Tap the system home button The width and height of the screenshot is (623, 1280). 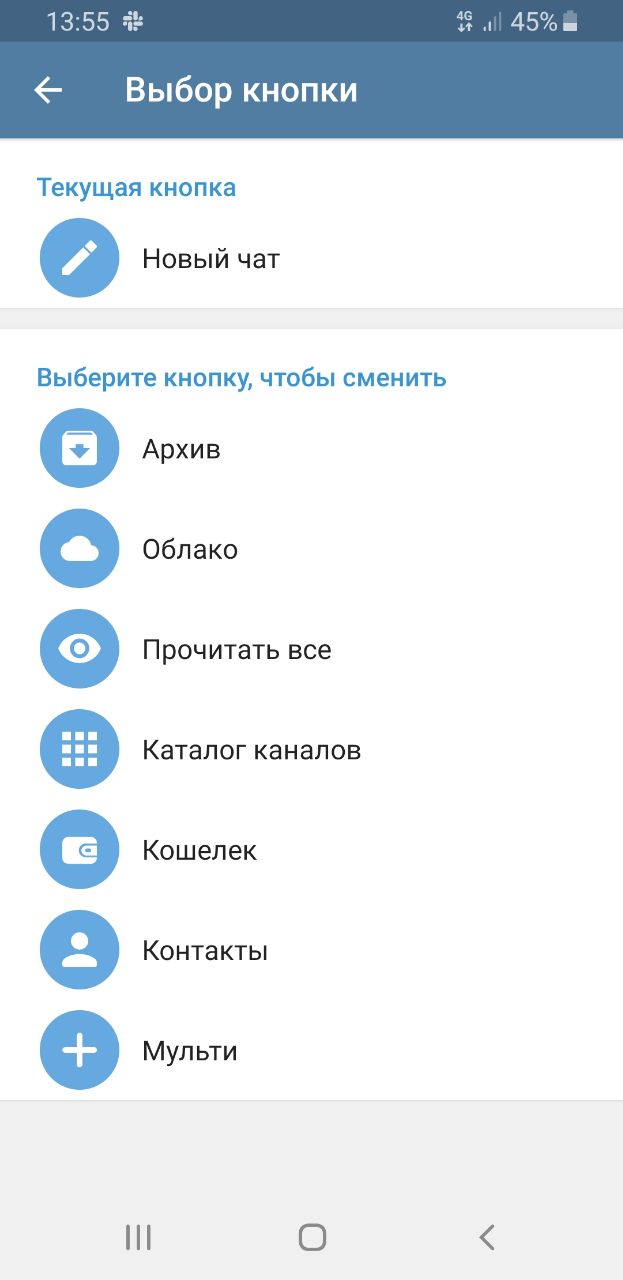click(312, 1237)
